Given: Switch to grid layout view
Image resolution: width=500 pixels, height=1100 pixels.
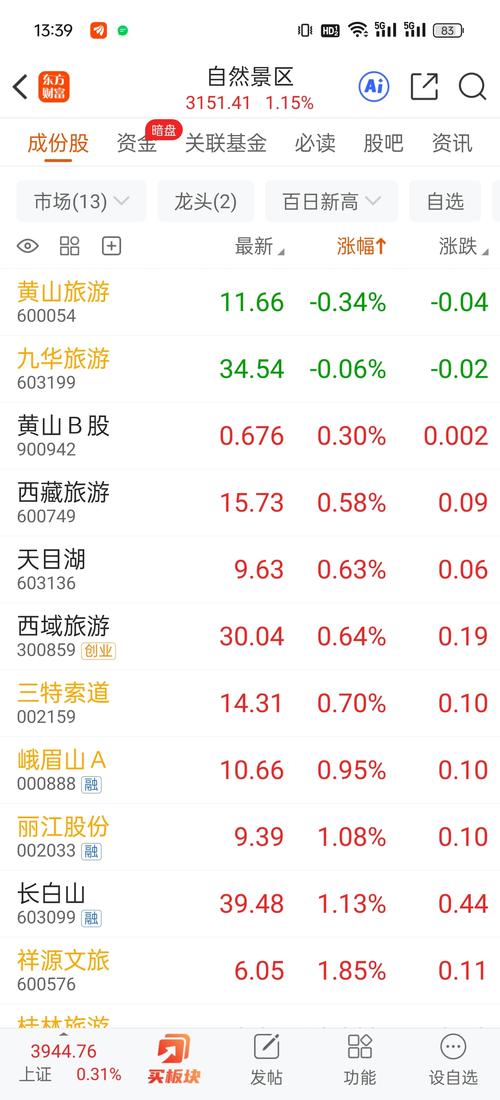Looking at the screenshot, I should [69, 246].
